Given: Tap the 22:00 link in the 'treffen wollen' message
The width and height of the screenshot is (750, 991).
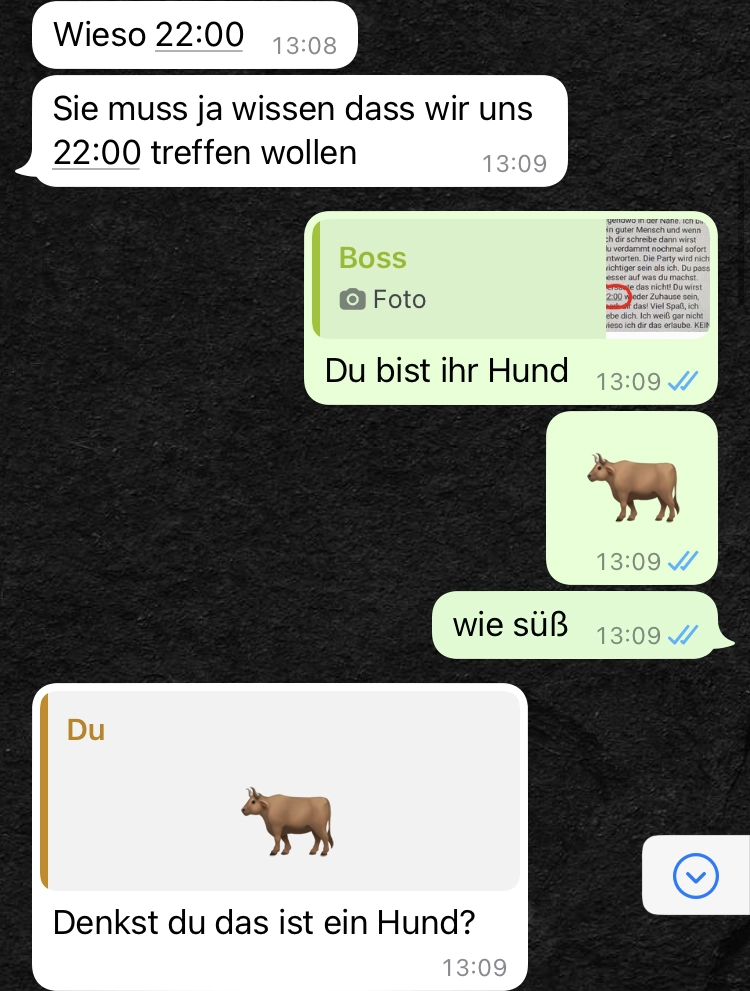Looking at the screenshot, I should click(x=96, y=153).
